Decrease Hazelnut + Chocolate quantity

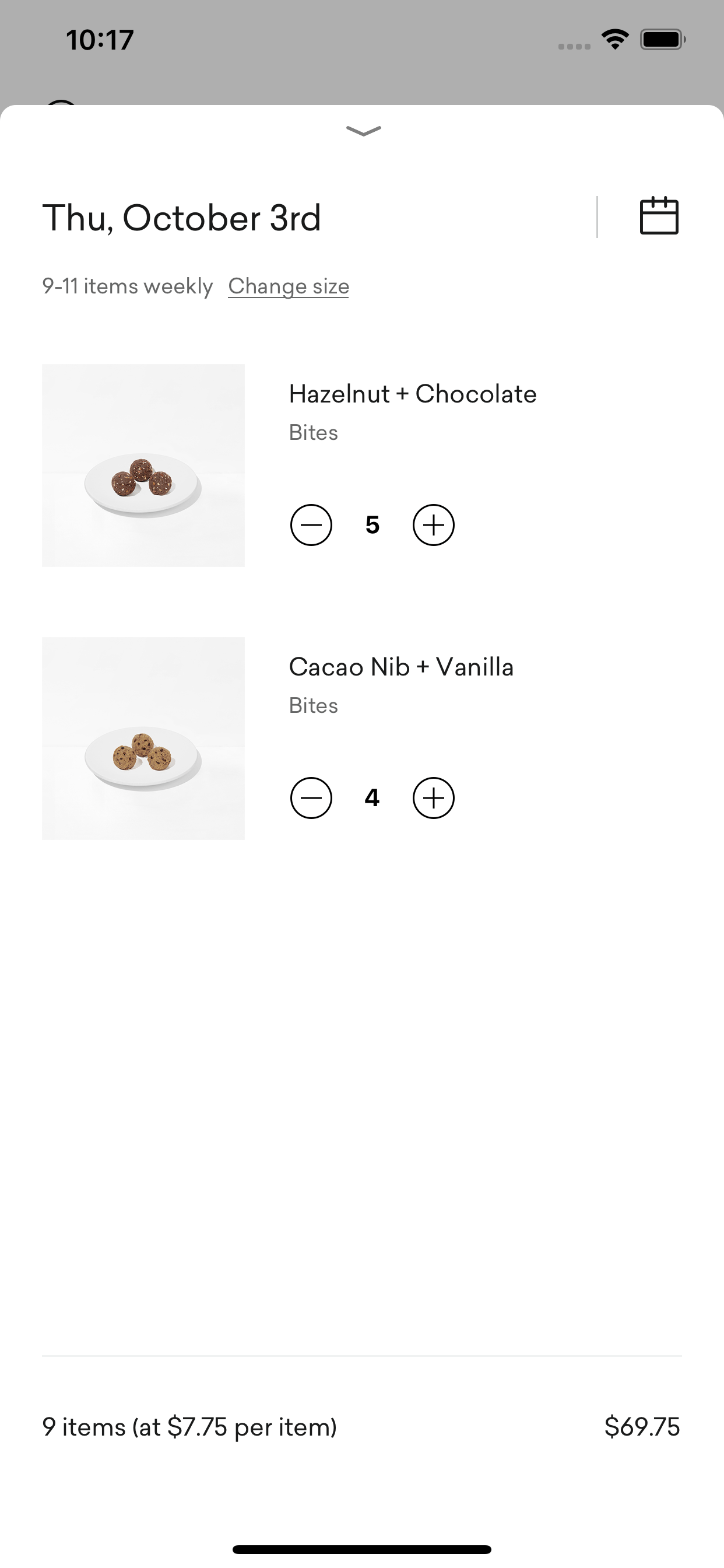[311, 524]
